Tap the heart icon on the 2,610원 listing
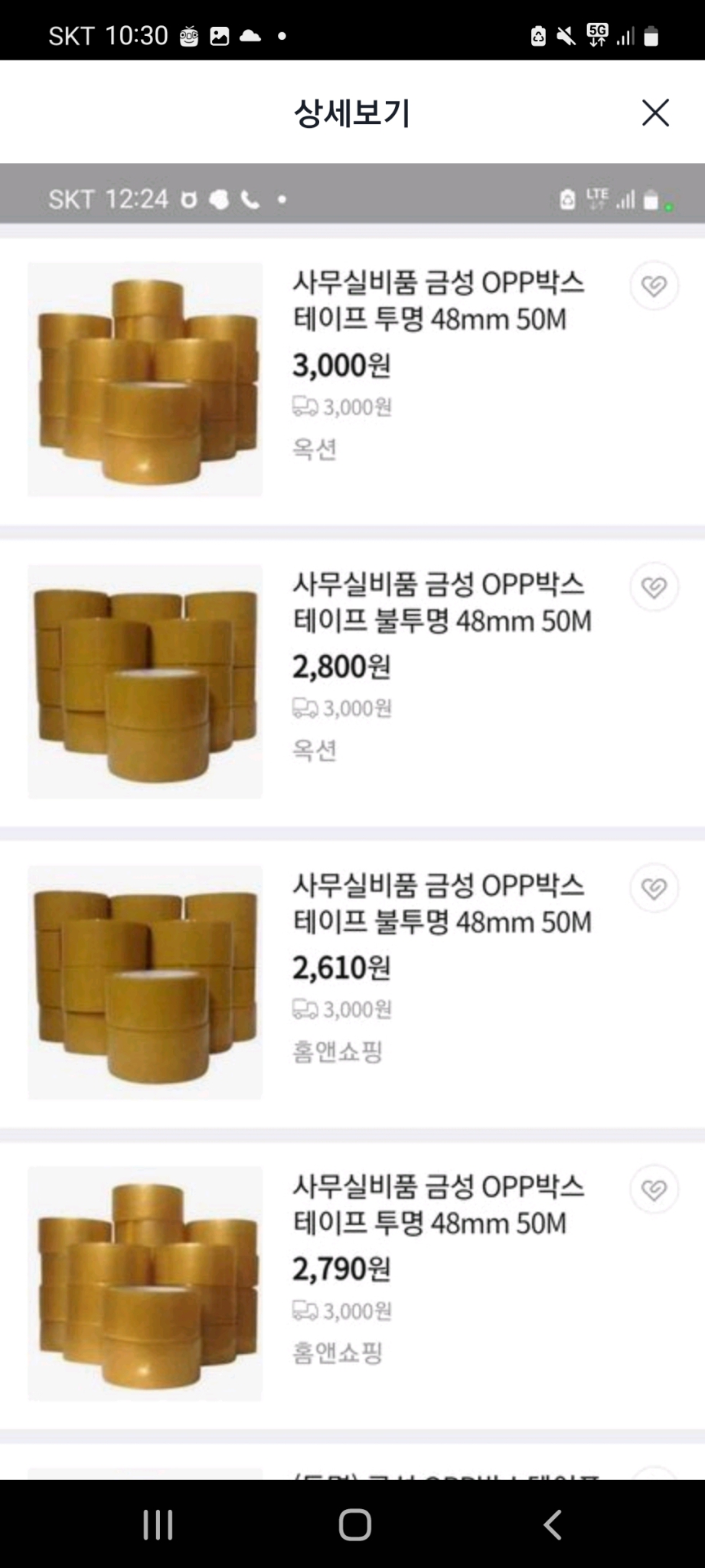Image resolution: width=705 pixels, height=1568 pixels. [x=654, y=887]
